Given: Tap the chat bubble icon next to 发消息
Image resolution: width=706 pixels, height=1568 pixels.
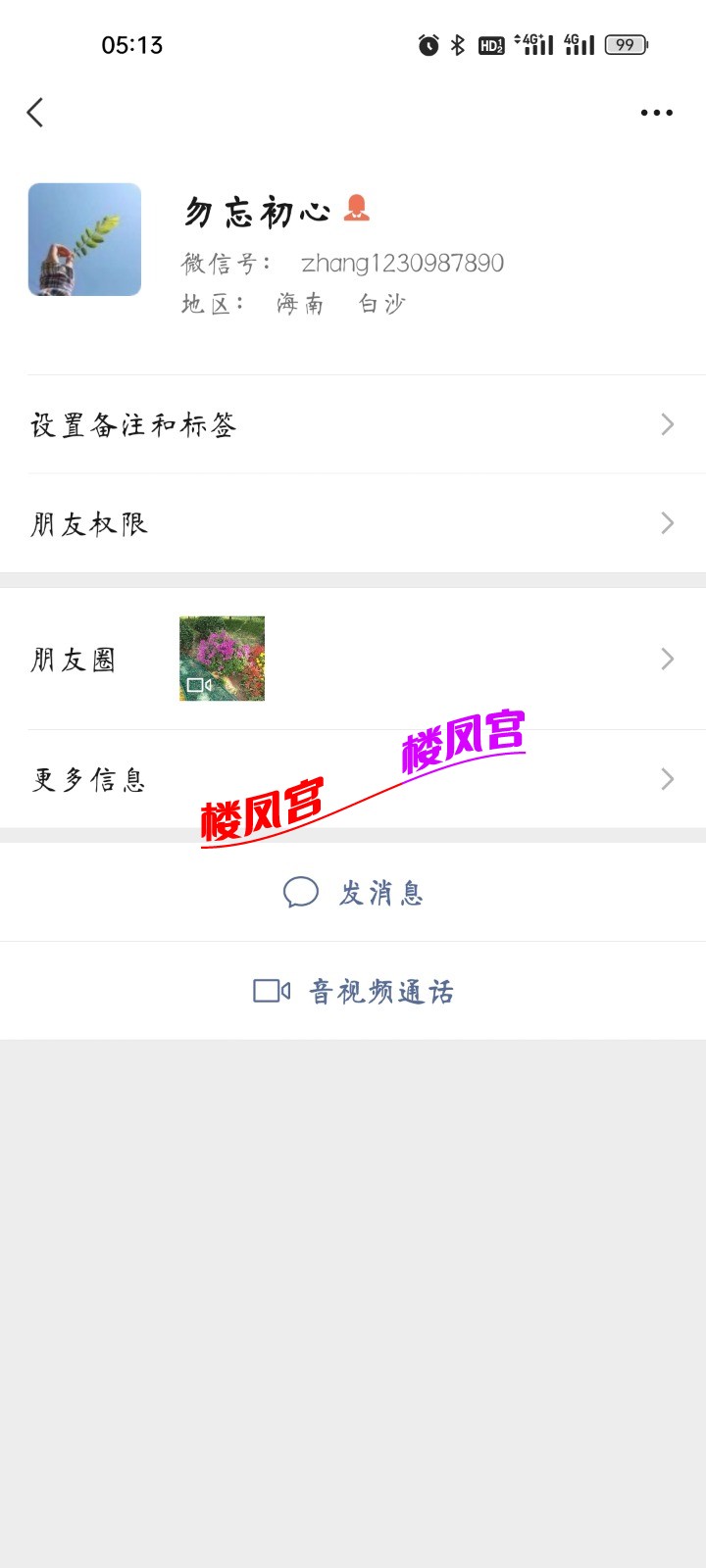Looking at the screenshot, I should [x=301, y=892].
